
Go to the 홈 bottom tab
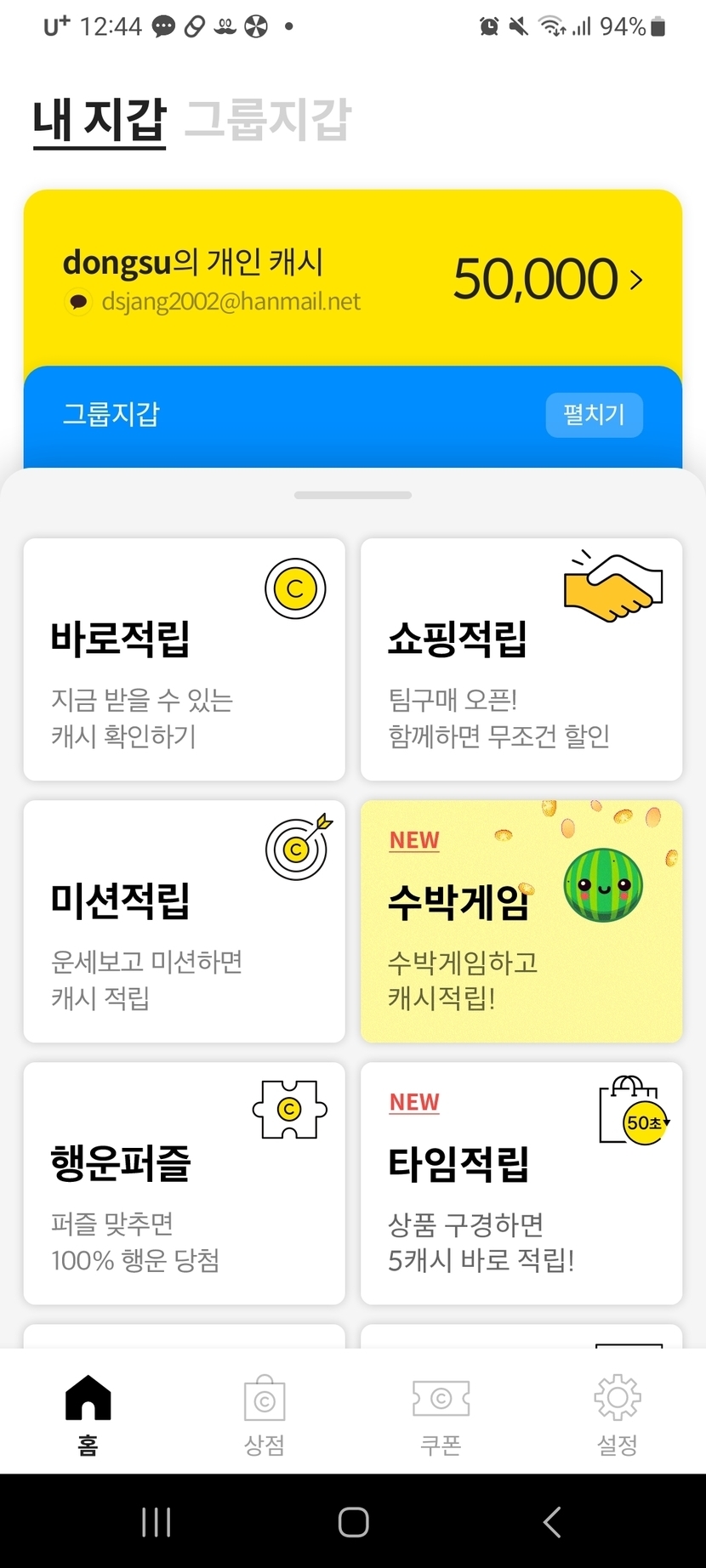(x=88, y=1413)
